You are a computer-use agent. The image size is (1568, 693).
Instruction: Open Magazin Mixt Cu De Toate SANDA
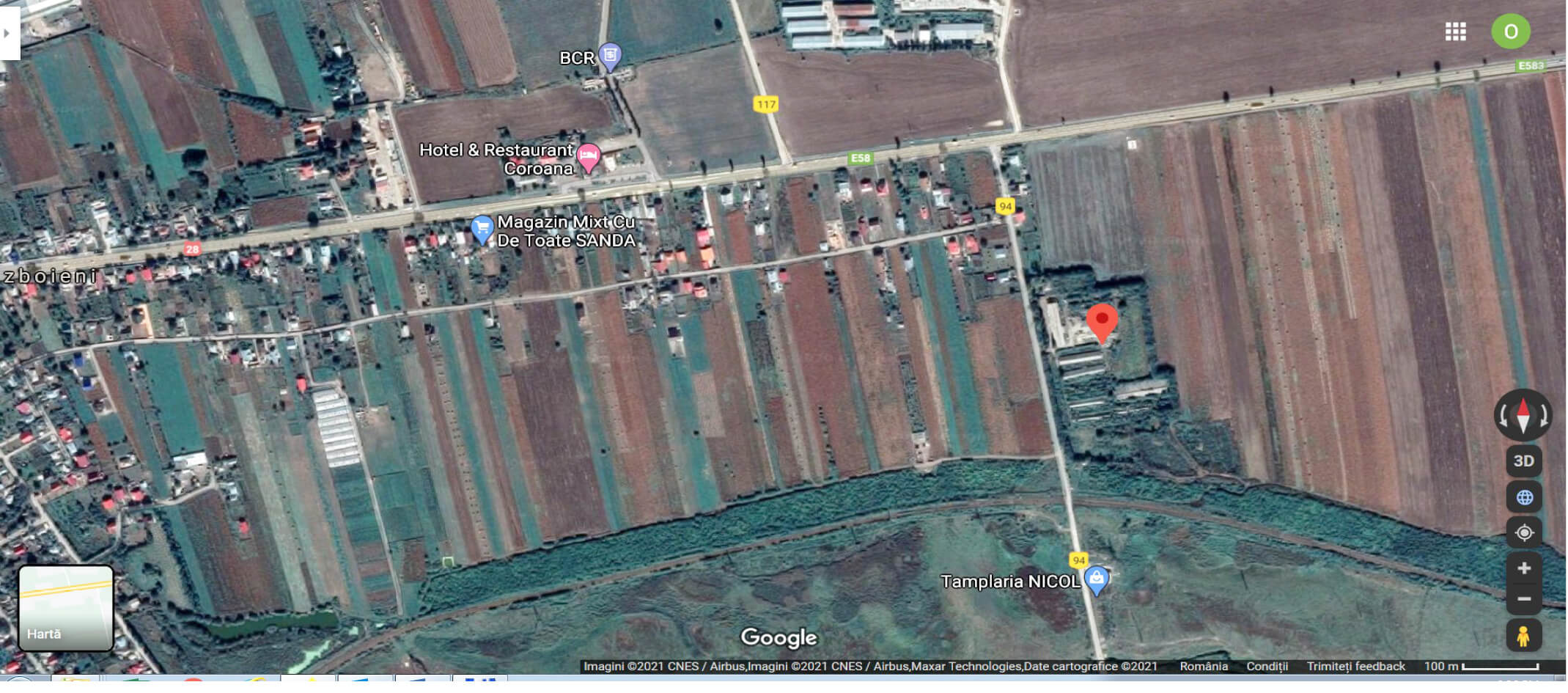pos(482,228)
